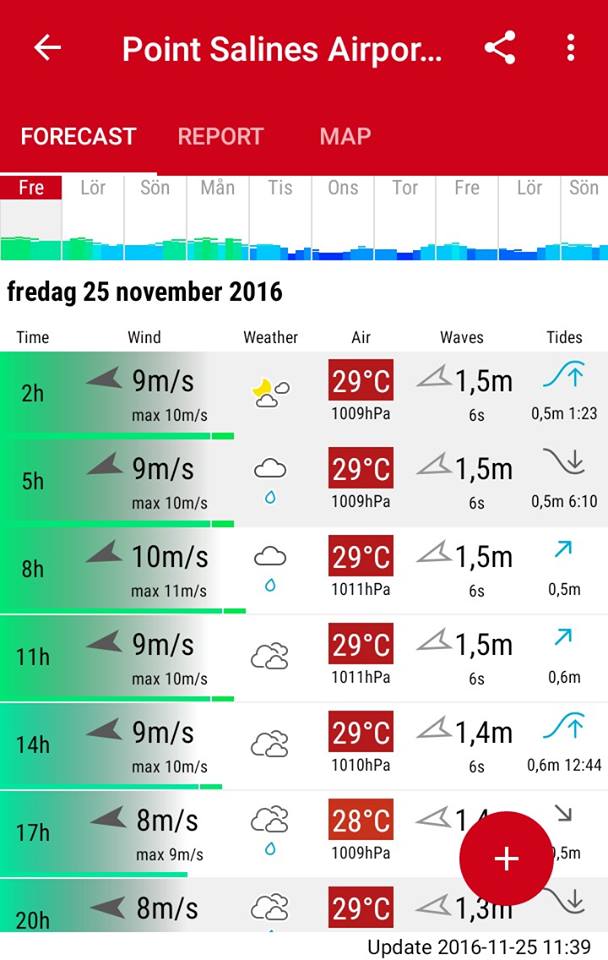
Task: Tap the red plus floating button
Action: pyautogui.click(x=506, y=858)
